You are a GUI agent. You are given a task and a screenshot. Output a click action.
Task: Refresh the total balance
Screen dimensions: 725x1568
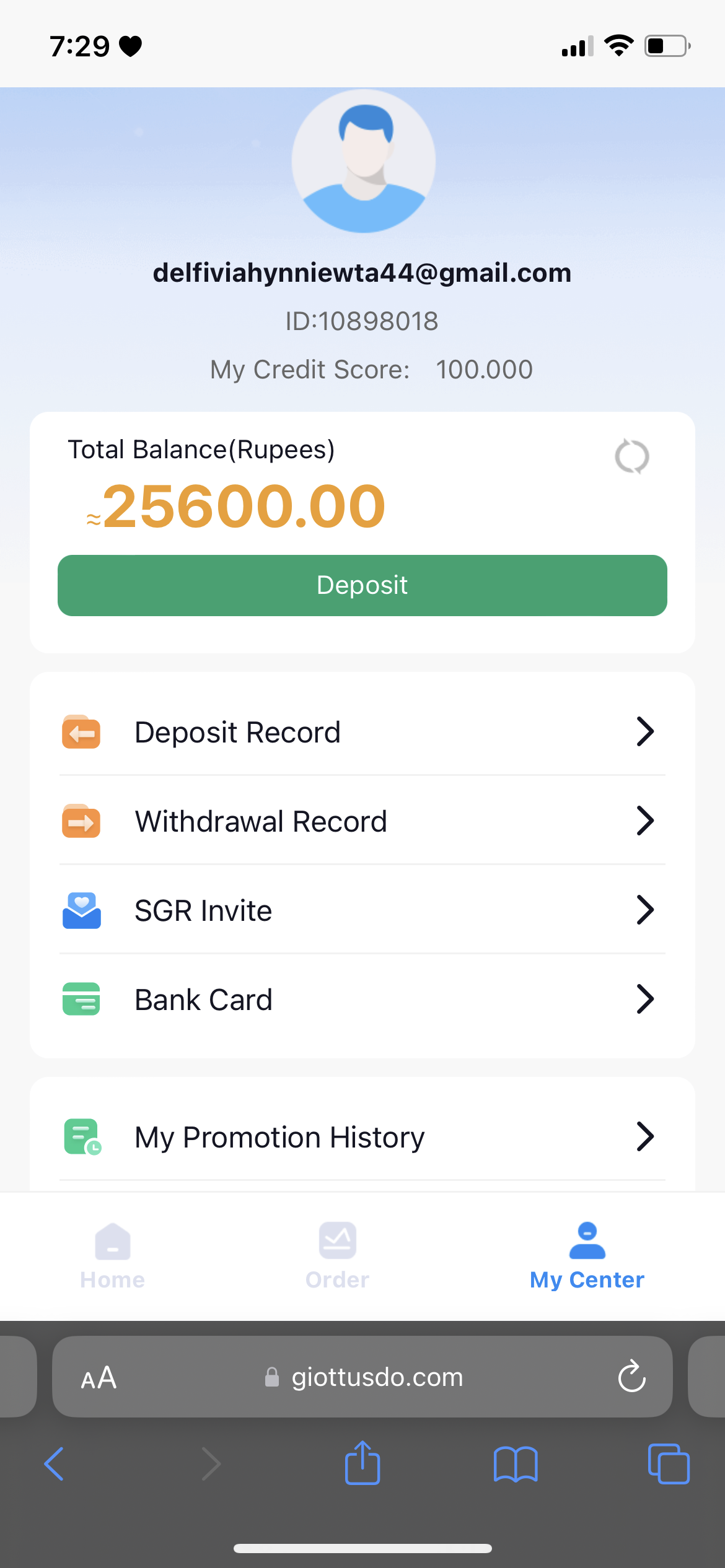tap(631, 456)
